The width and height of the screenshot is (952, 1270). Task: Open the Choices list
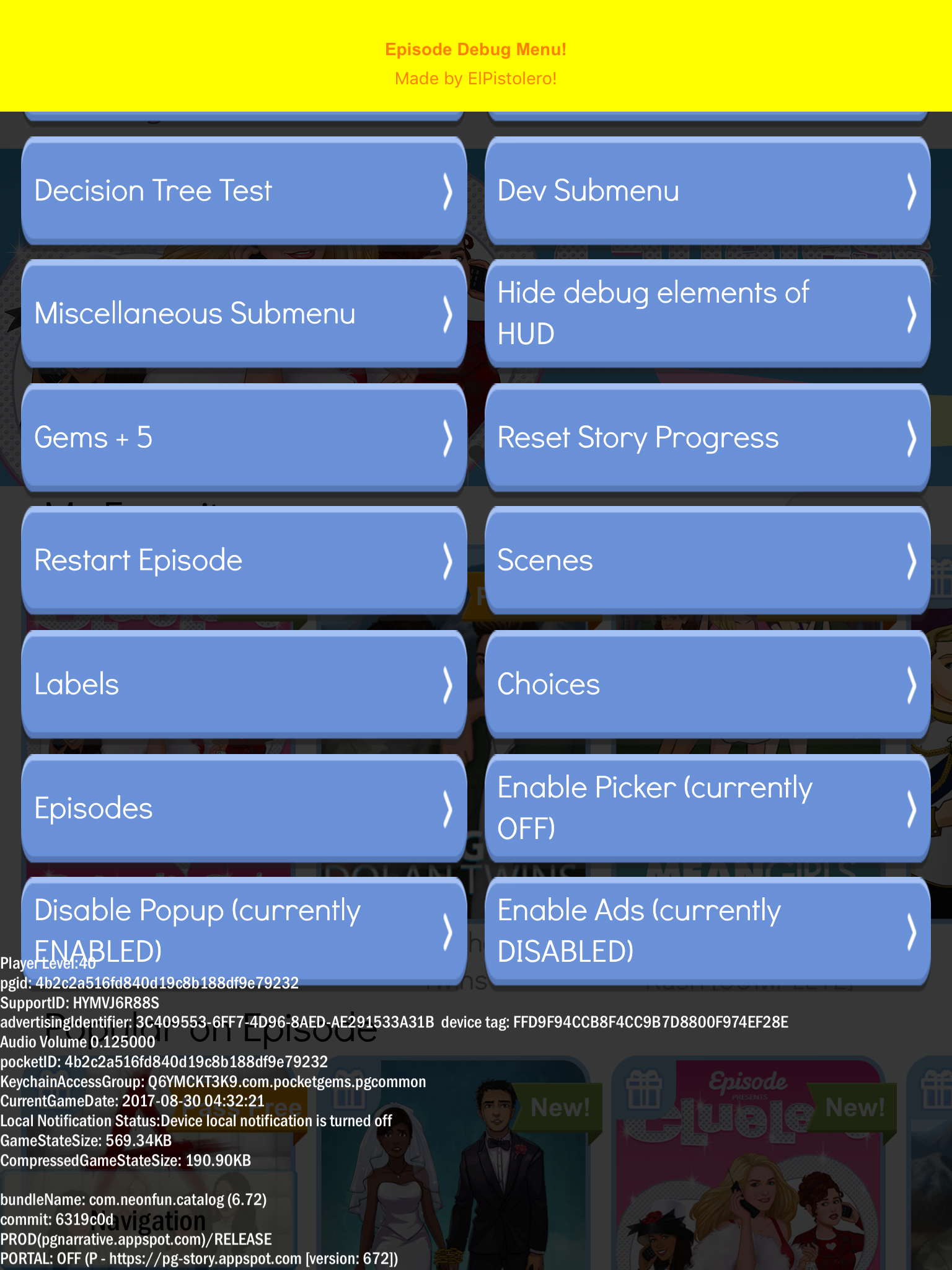click(x=707, y=684)
